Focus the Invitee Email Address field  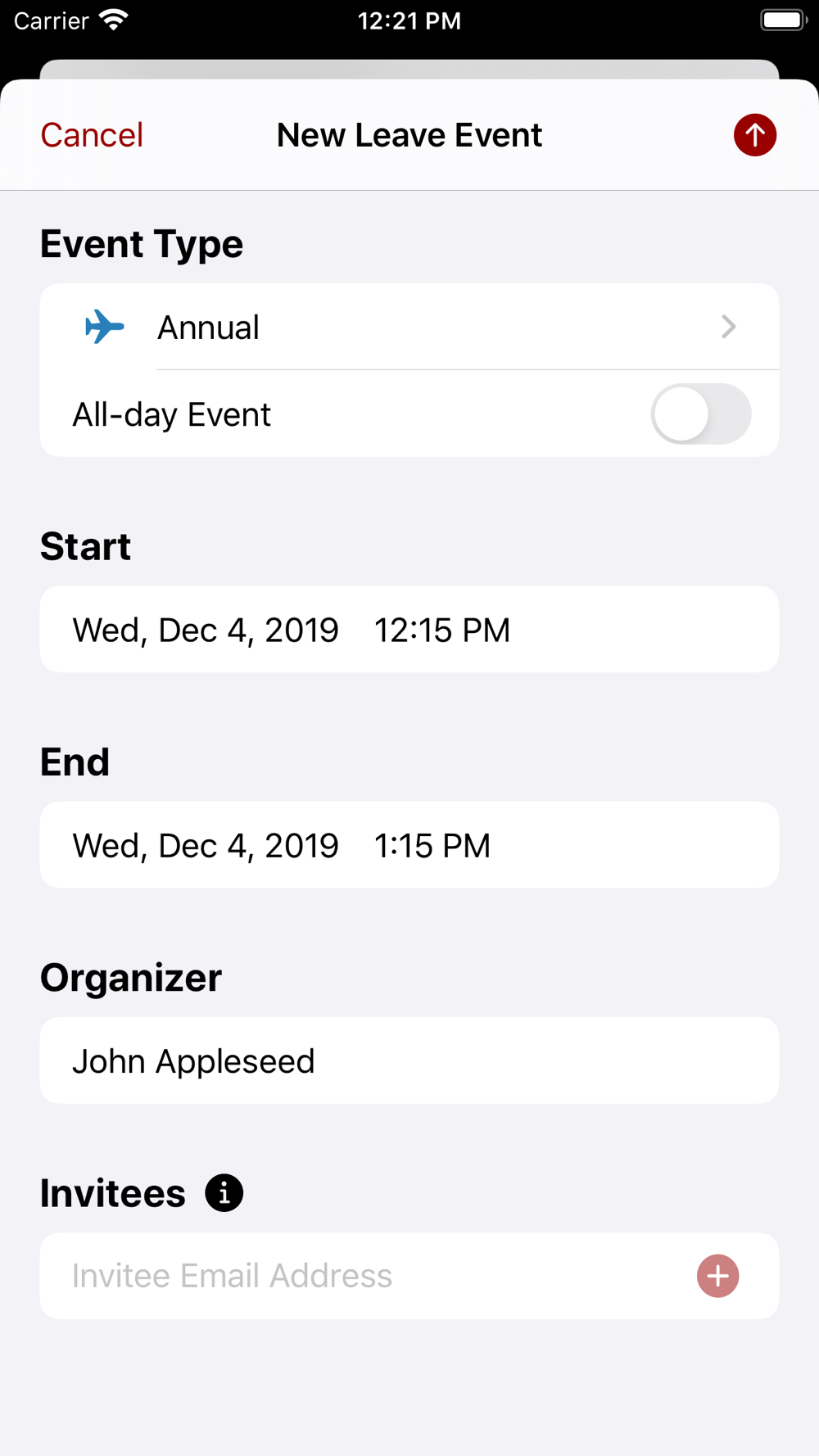[x=369, y=1276]
